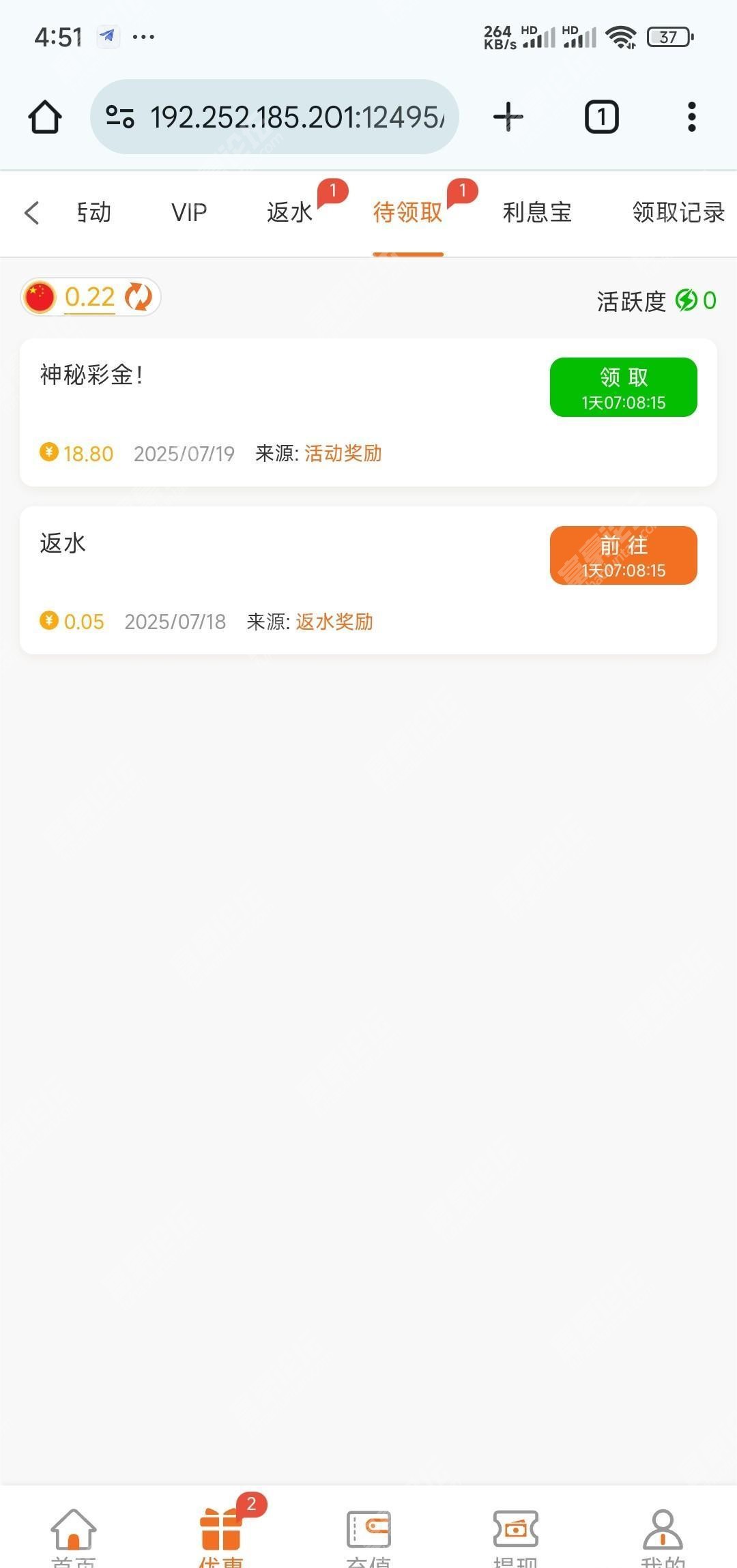Open the 首页 home tab

[74, 1537]
